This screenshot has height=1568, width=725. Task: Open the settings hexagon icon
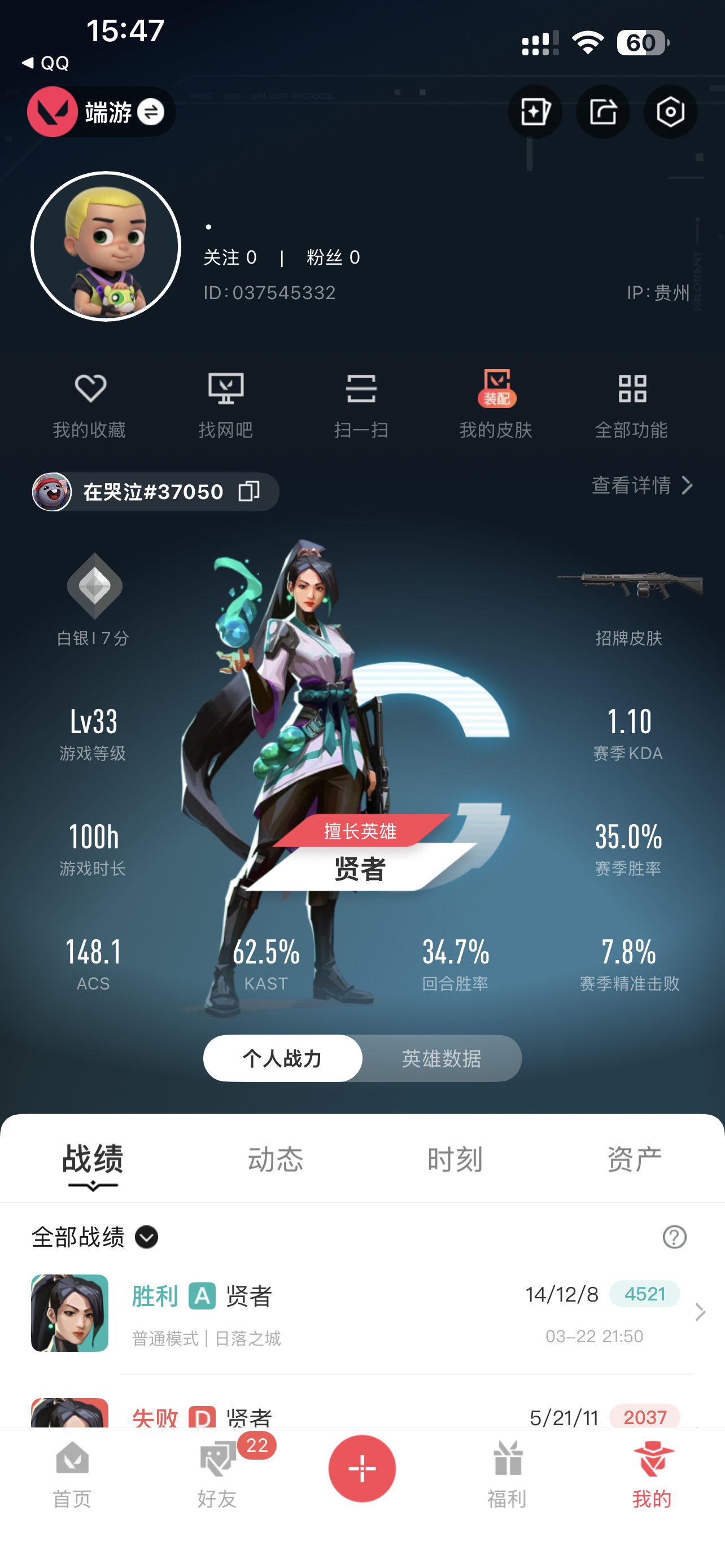point(670,112)
